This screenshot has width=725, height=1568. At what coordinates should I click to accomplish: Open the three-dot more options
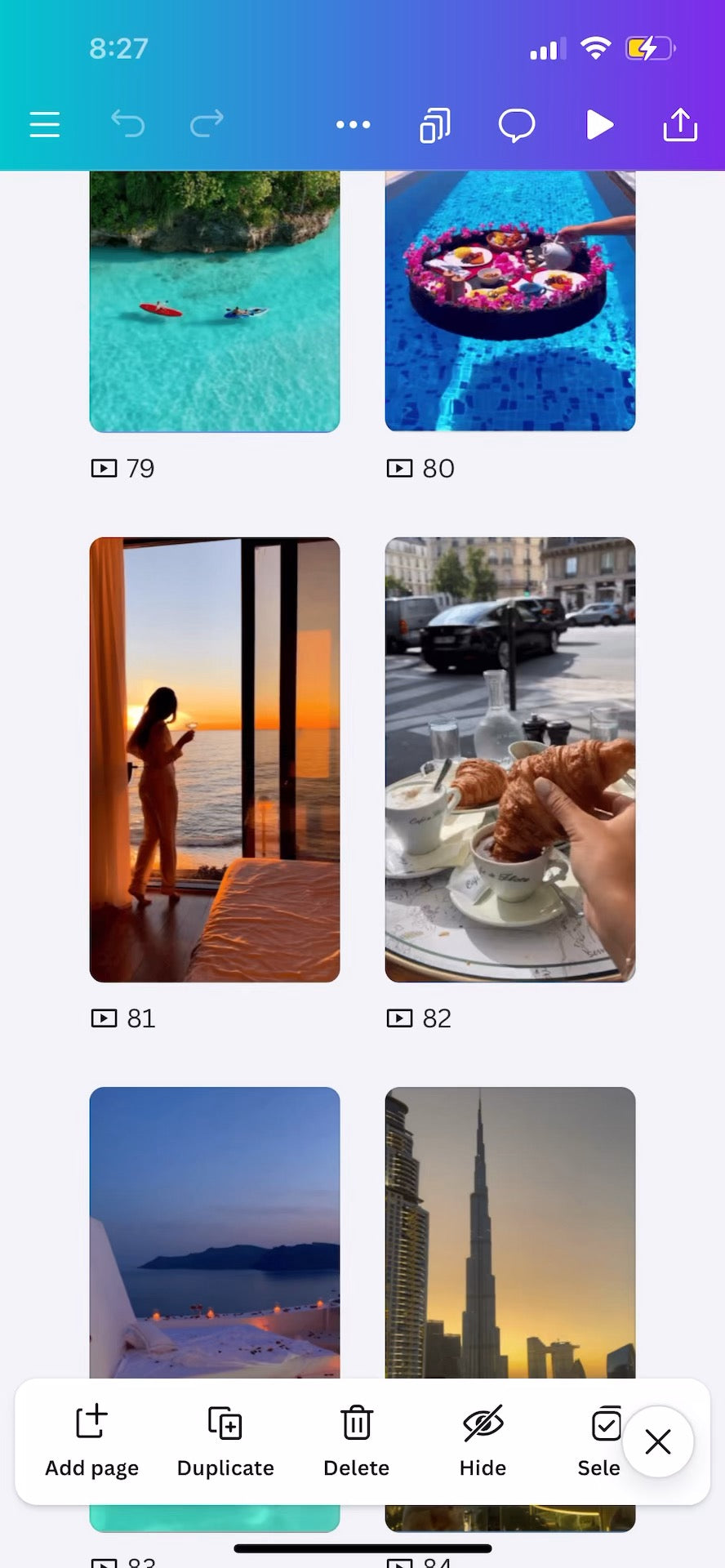pyautogui.click(x=353, y=125)
